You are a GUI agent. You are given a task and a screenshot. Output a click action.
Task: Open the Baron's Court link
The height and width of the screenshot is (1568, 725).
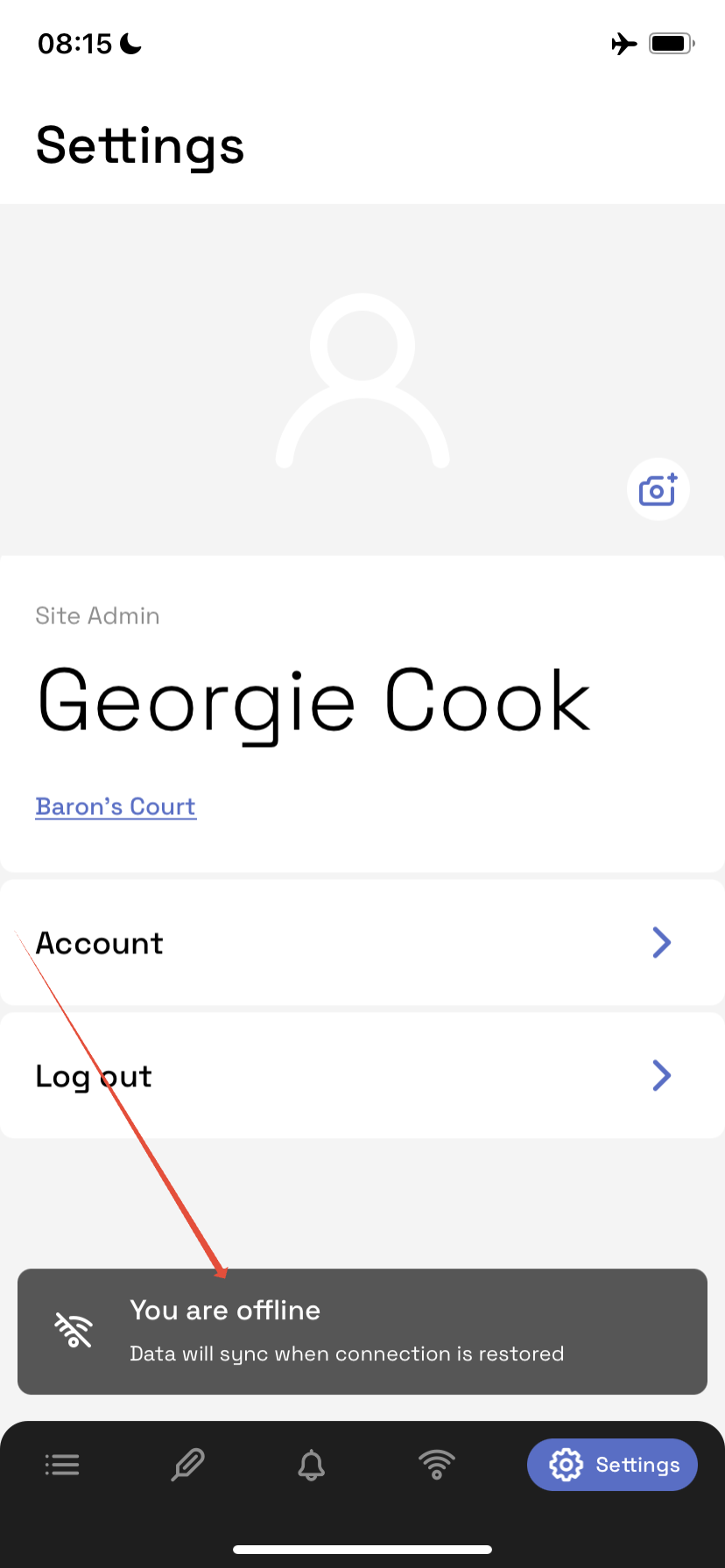(x=116, y=806)
